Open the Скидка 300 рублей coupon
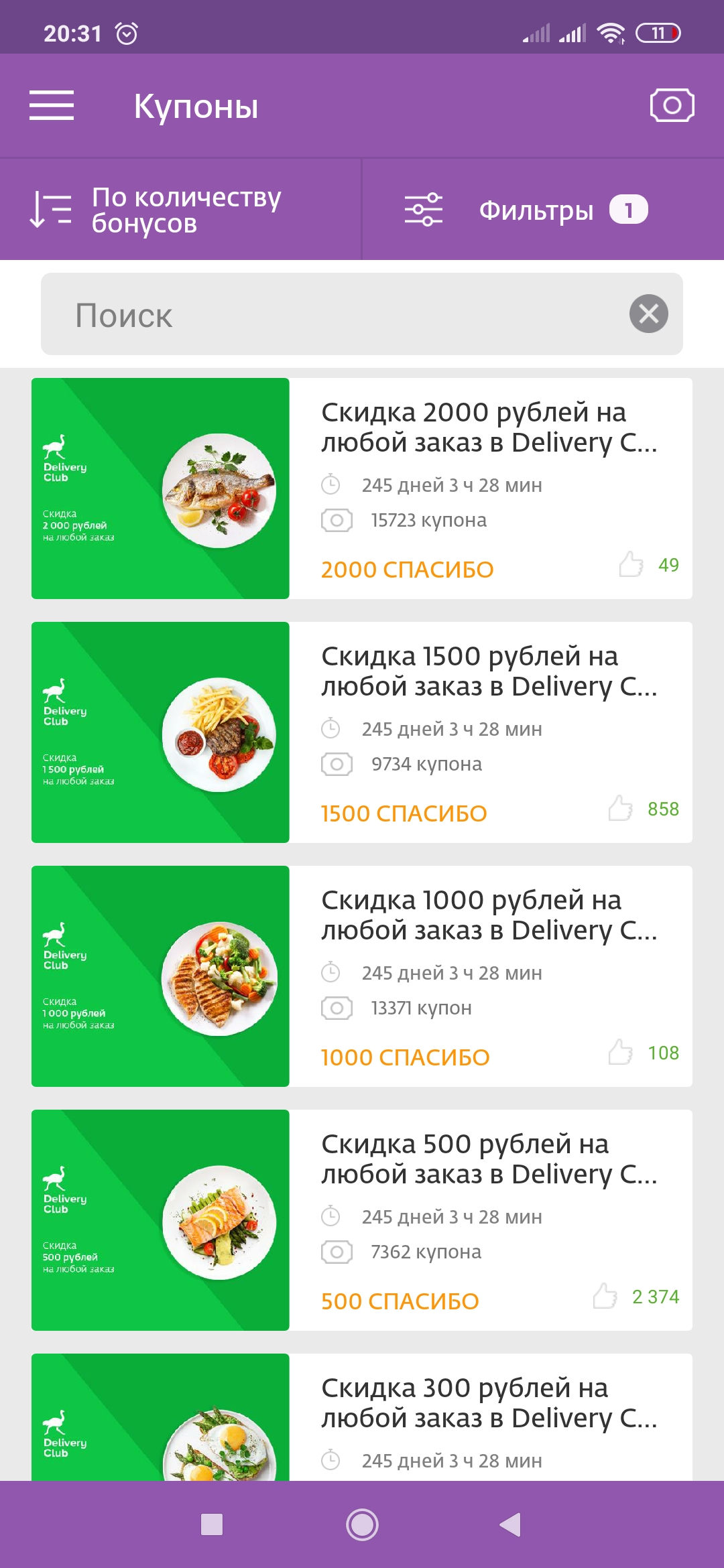The height and width of the screenshot is (1568, 724). click(x=362, y=1417)
